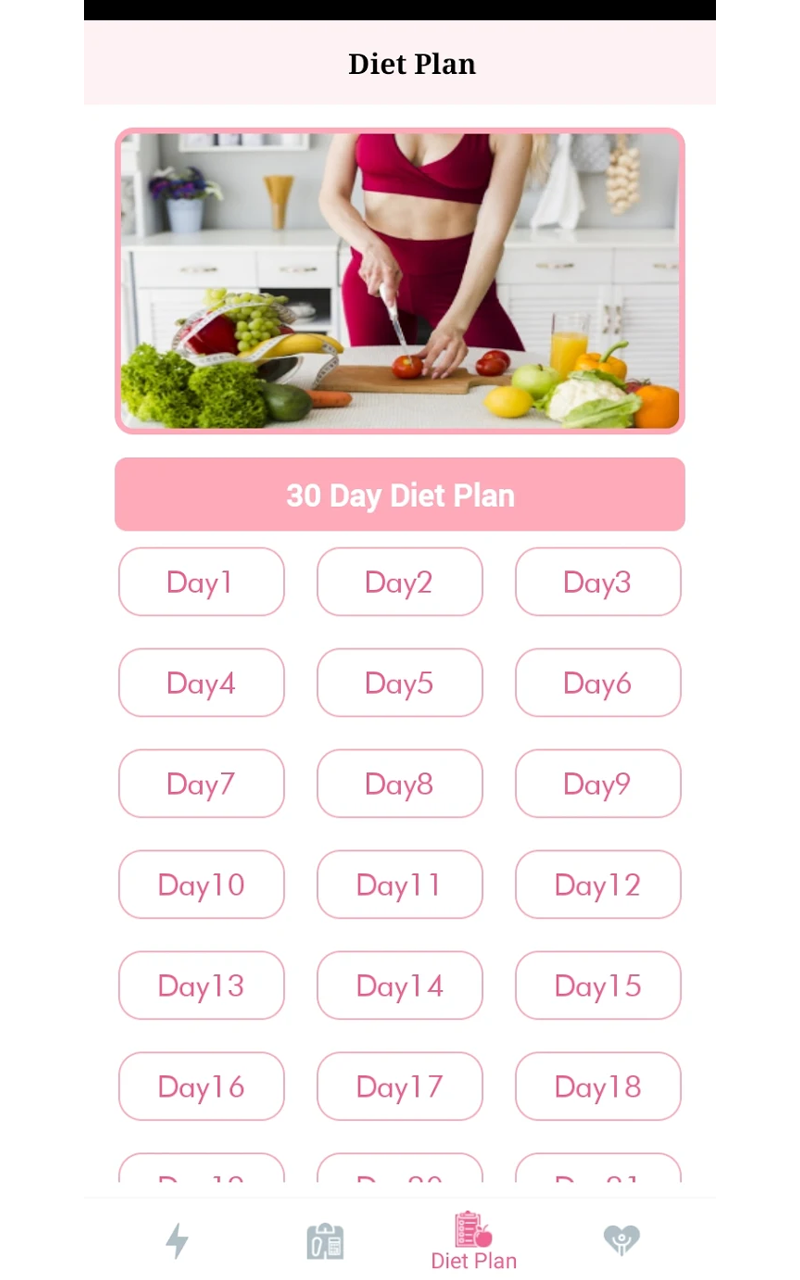Select Day5
Screen dimensions: 800x1280
point(399,683)
